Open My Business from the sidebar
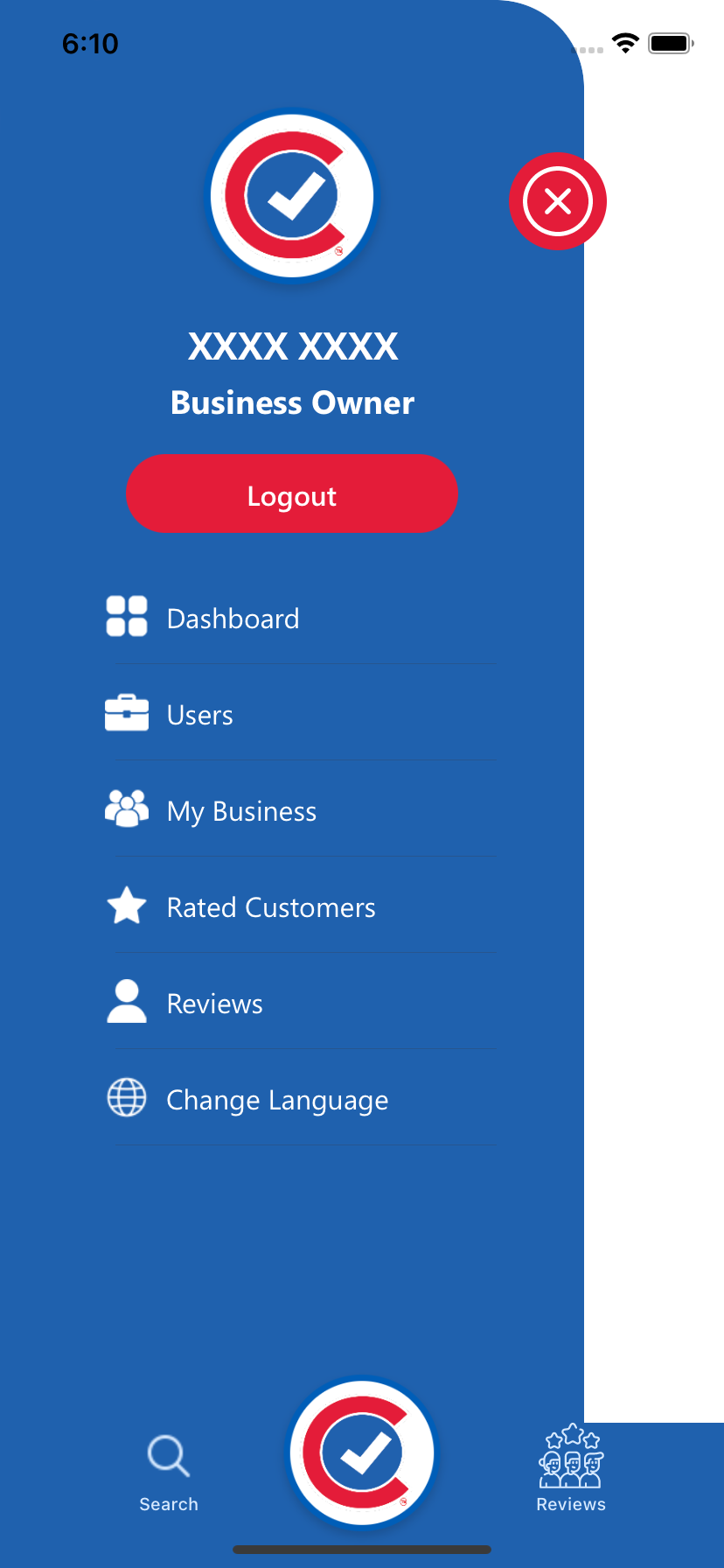 (x=241, y=810)
